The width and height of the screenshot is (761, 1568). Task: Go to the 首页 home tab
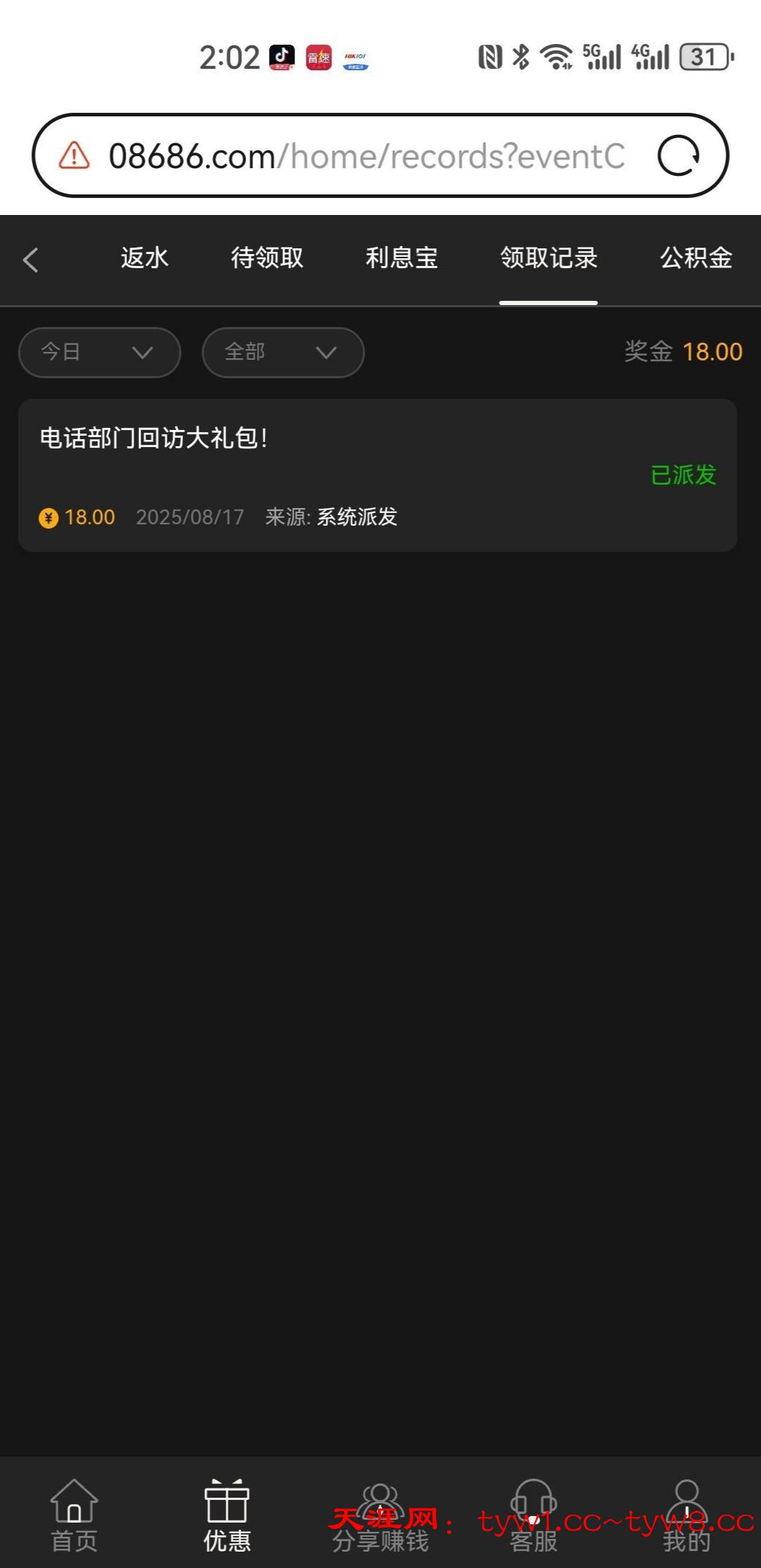74,1515
